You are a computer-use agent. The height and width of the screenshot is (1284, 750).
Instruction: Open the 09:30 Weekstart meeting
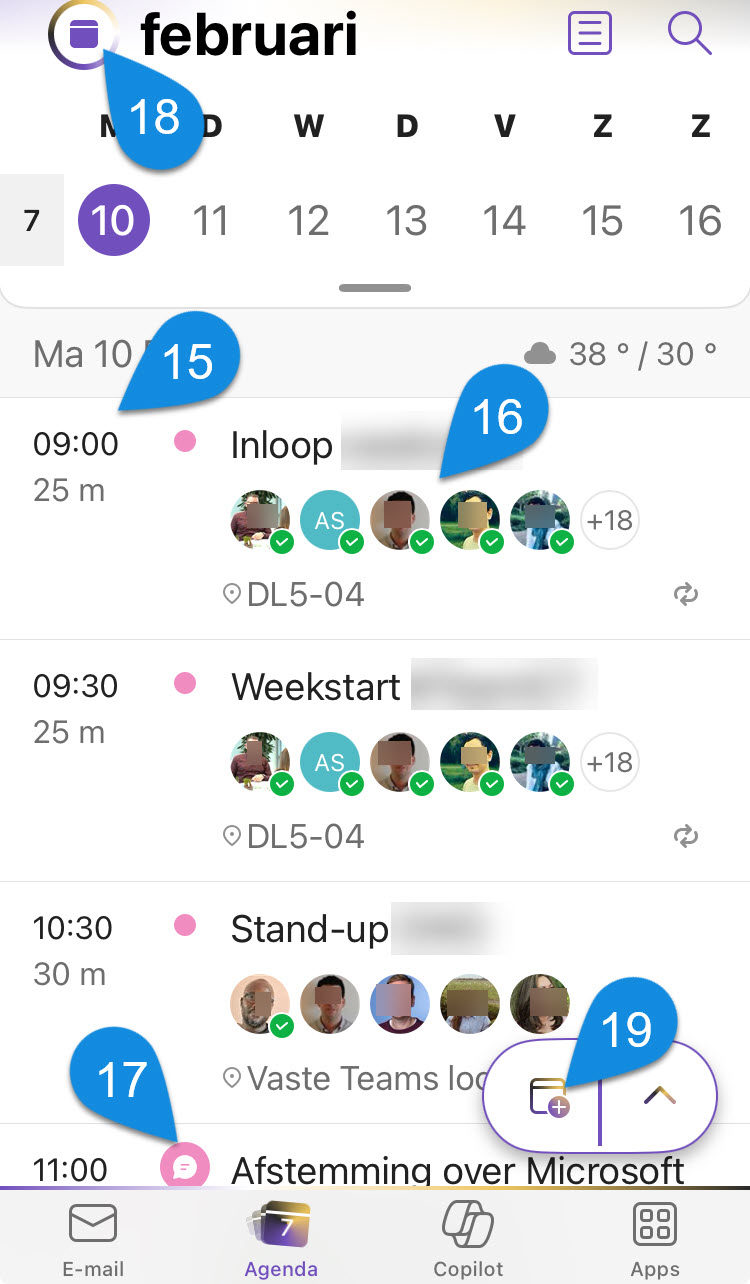click(375, 761)
